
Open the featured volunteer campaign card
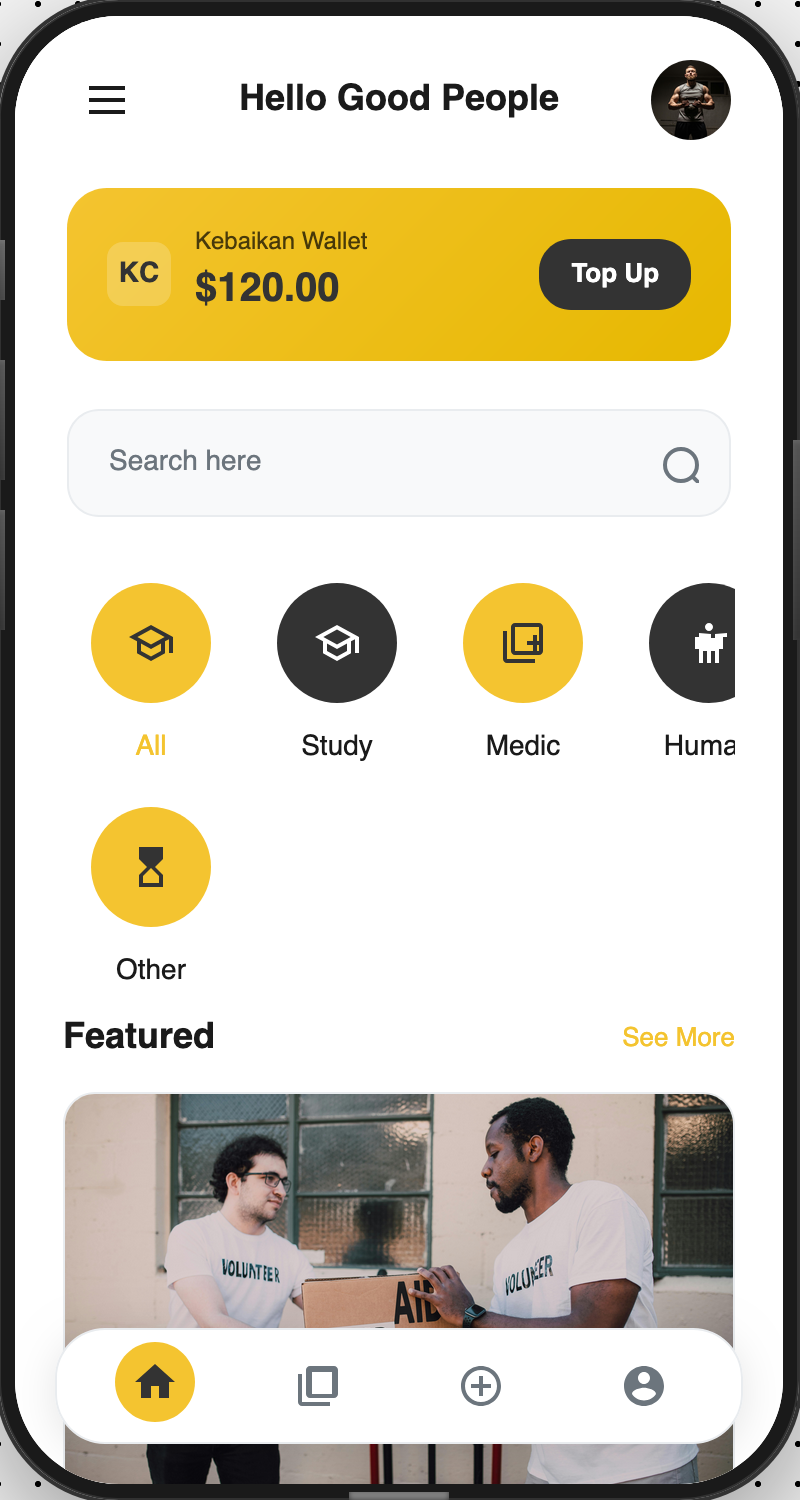[x=399, y=1210]
